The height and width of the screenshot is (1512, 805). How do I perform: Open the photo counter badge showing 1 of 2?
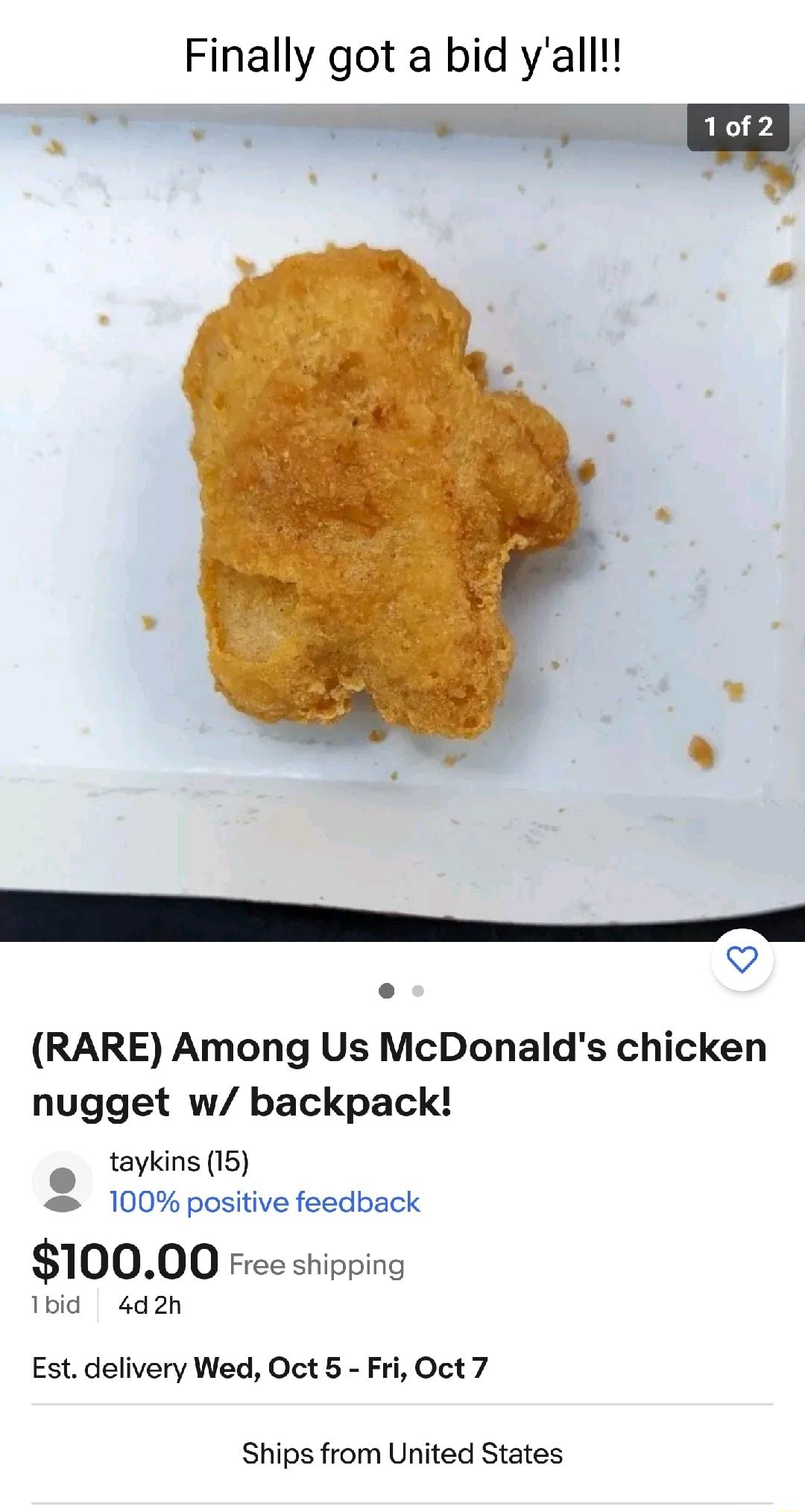pyautogui.click(x=739, y=125)
